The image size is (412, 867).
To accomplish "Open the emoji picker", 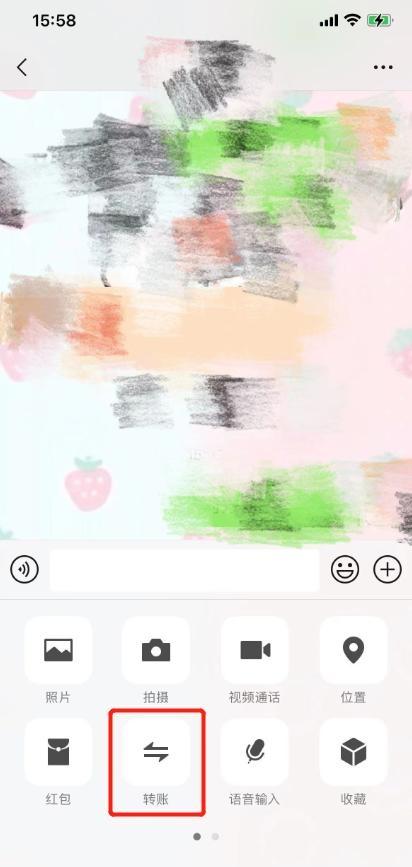I will click(x=345, y=569).
